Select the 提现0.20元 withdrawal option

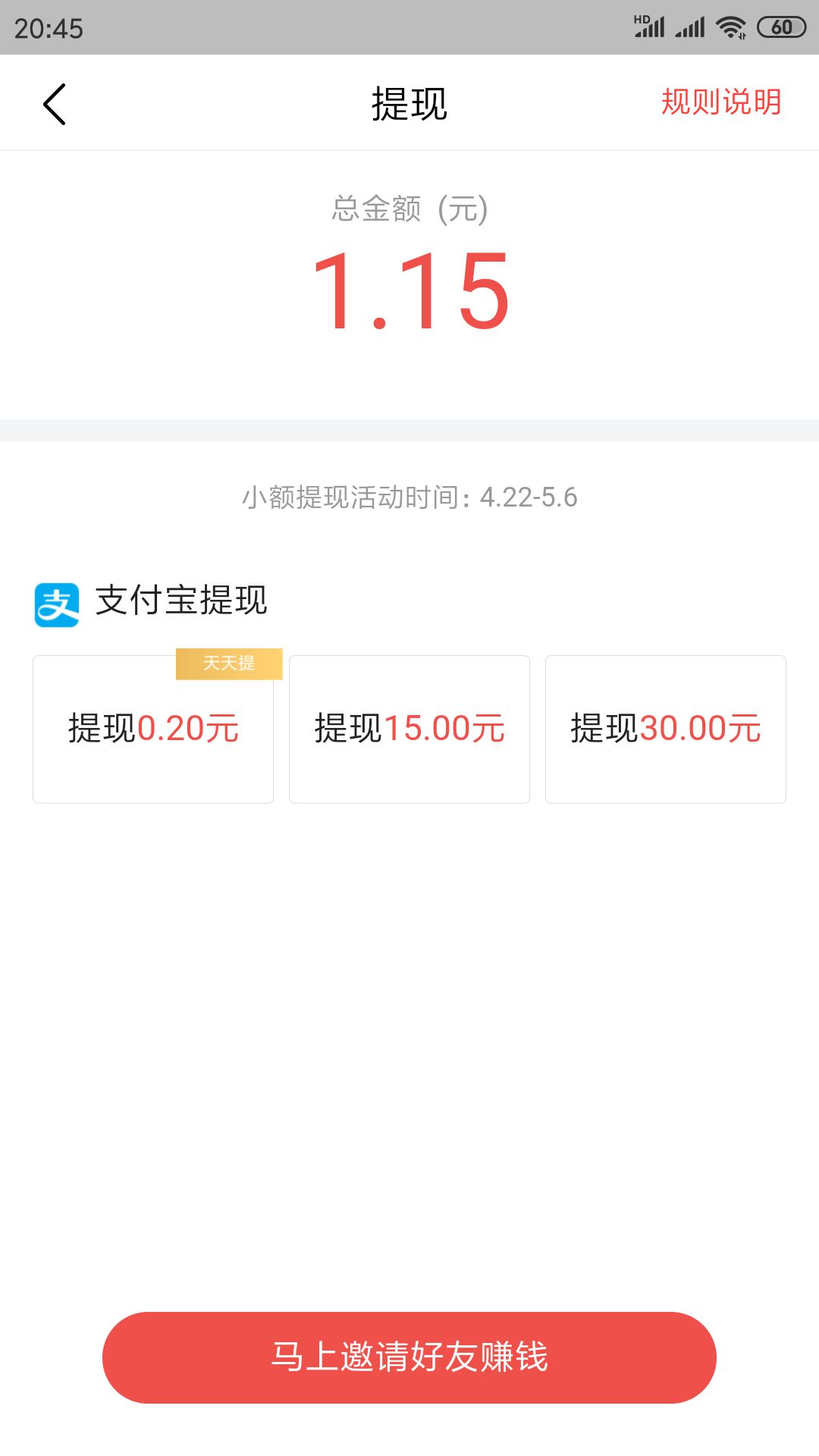pyautogui.click(x=152, y=728)
